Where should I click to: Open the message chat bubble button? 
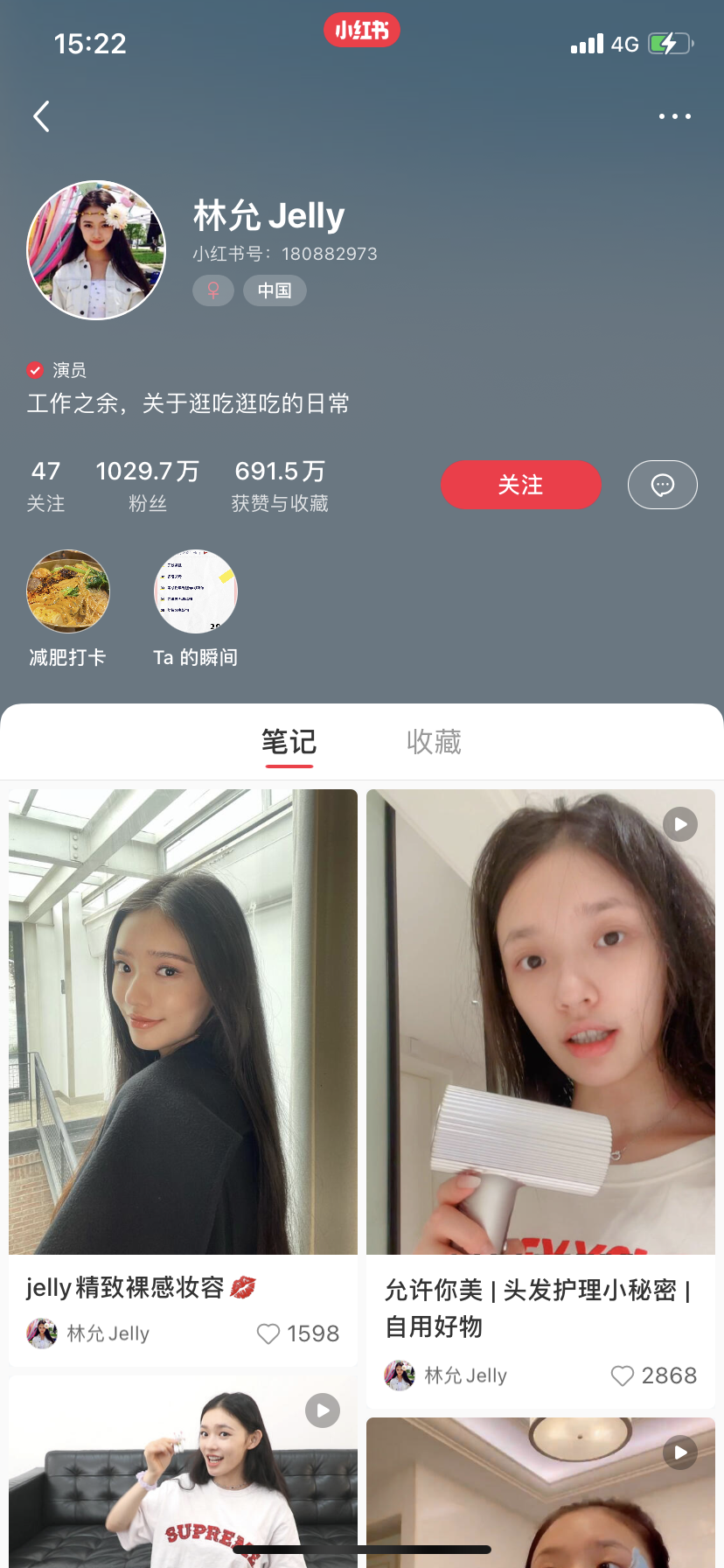click(x=662, y=485)
